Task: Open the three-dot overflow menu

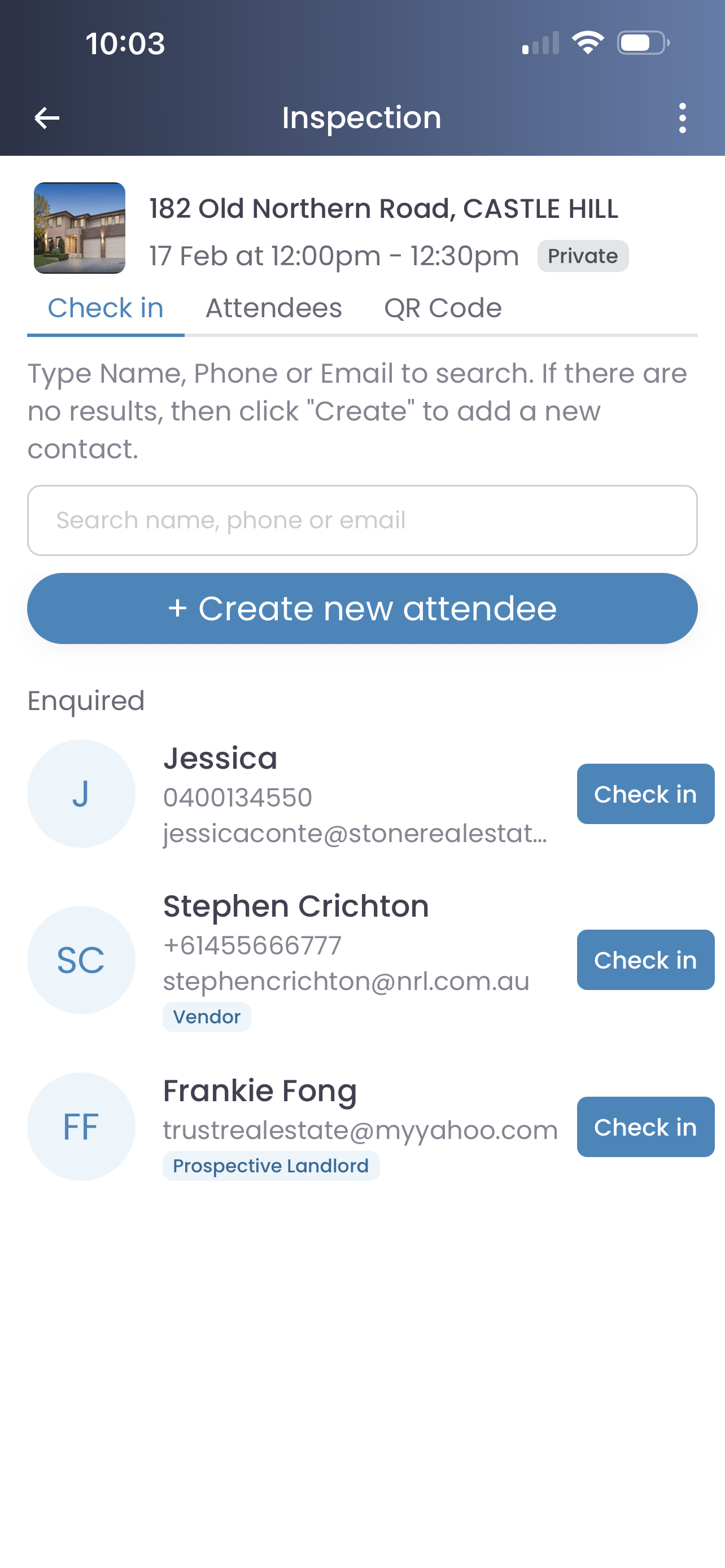Action: 682,118
